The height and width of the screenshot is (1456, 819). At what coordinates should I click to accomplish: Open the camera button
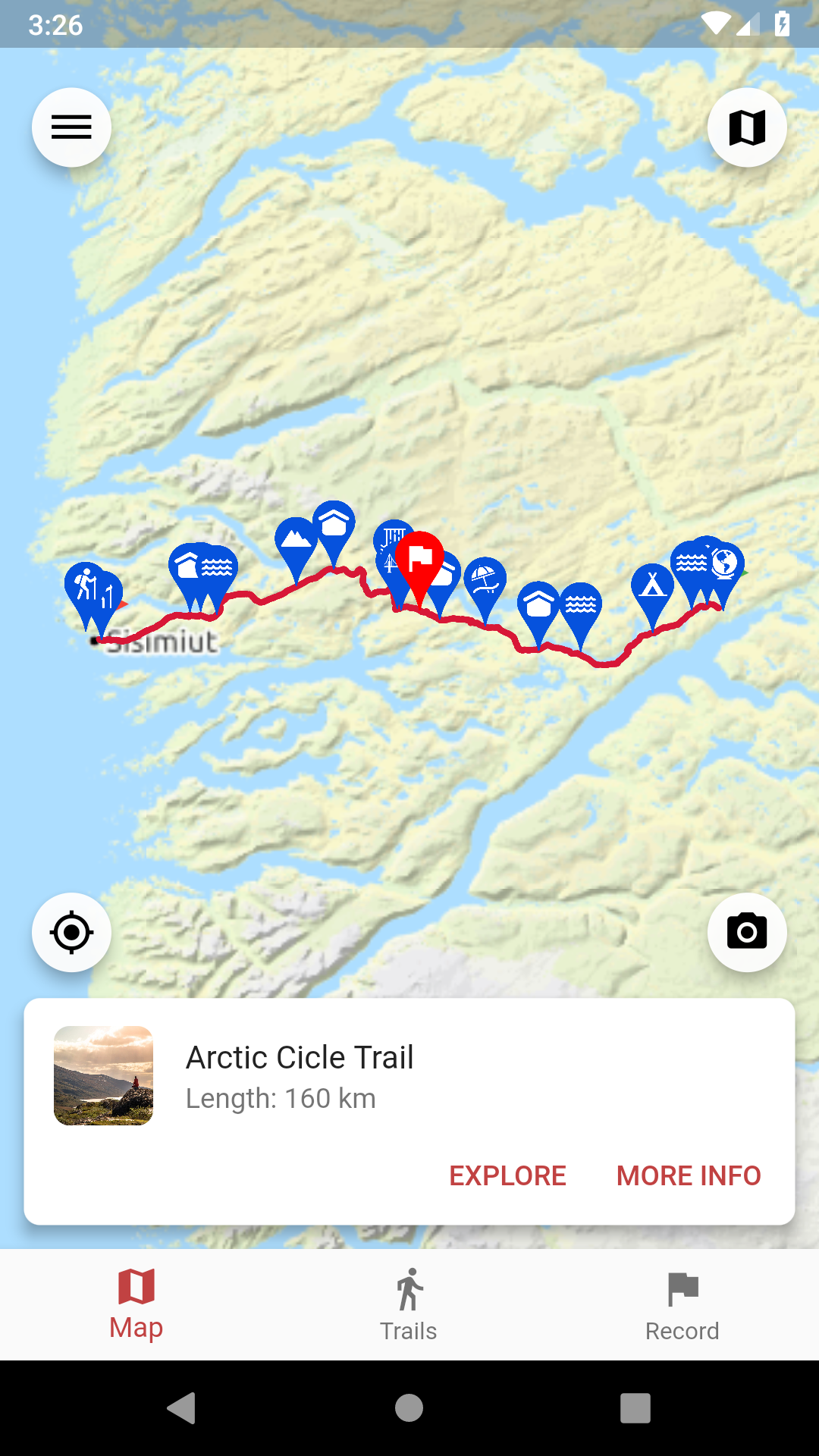pos(747,932)
